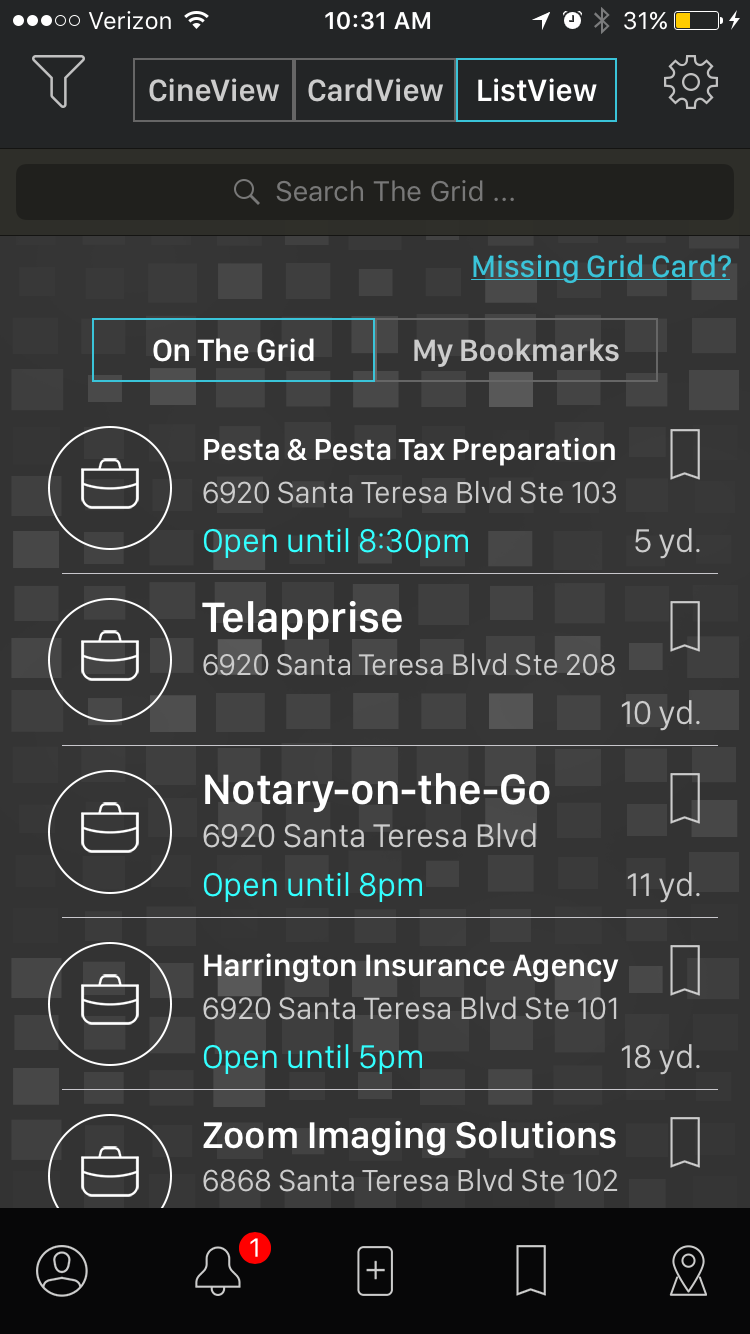Bookmark Harrington Insurance Agency
This screenshot has width=750, height=1334.
(x=684, y=970)
